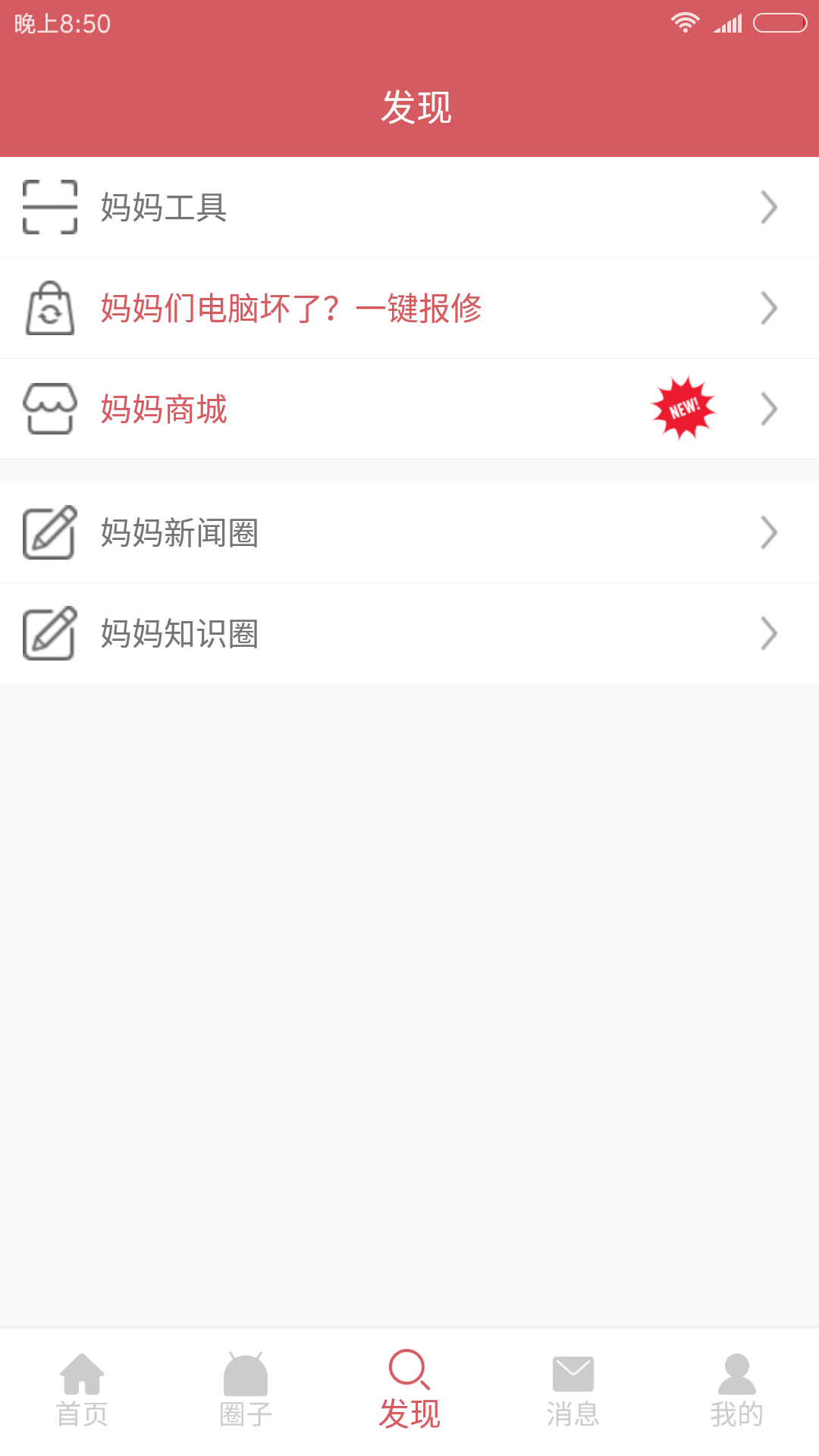The width and height of the screenshot is (819, 1456).
Task: Open the 妈妈商城 storefront icon
Action: (49, 409)
